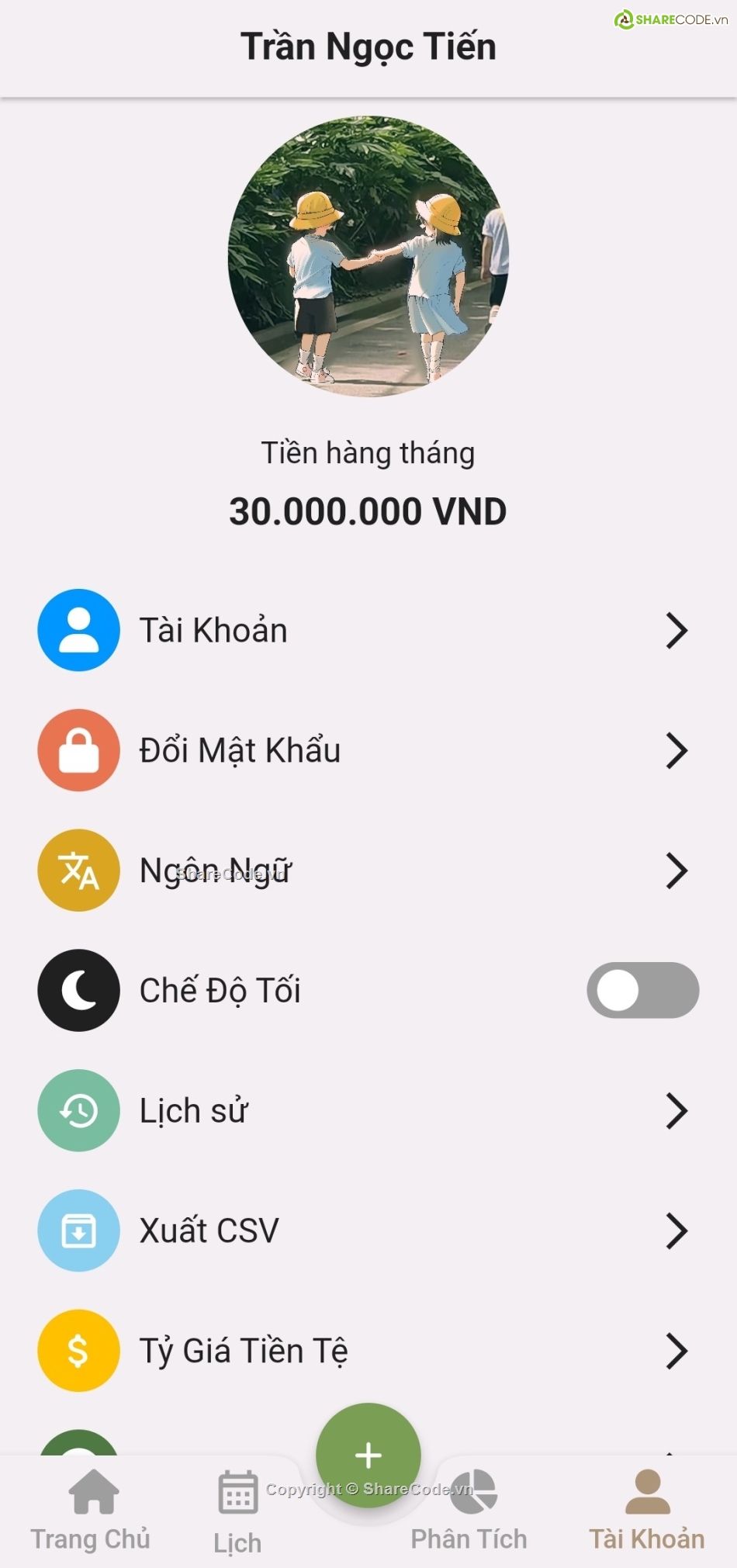The image size is (737, 1568).
Task: Toggle the Chế Độ Tối dark mode switch
Action: (642, 990)
